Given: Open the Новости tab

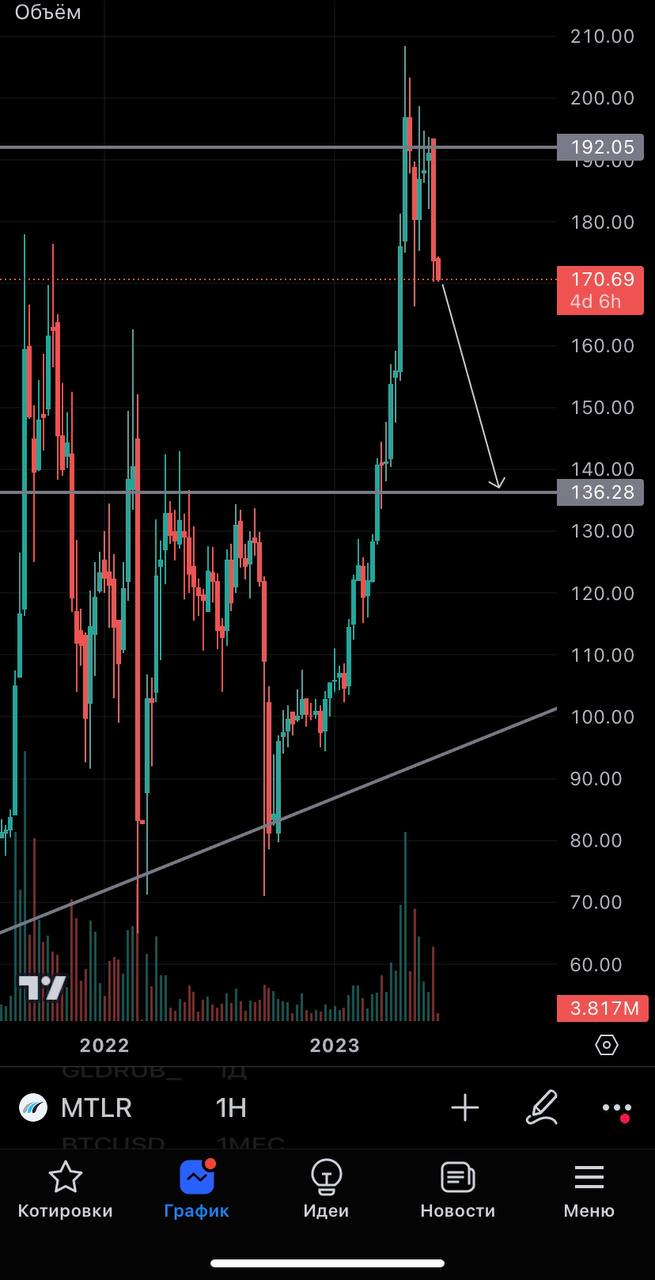Looking at the screenshot, I should click(x=457, y=1190).
